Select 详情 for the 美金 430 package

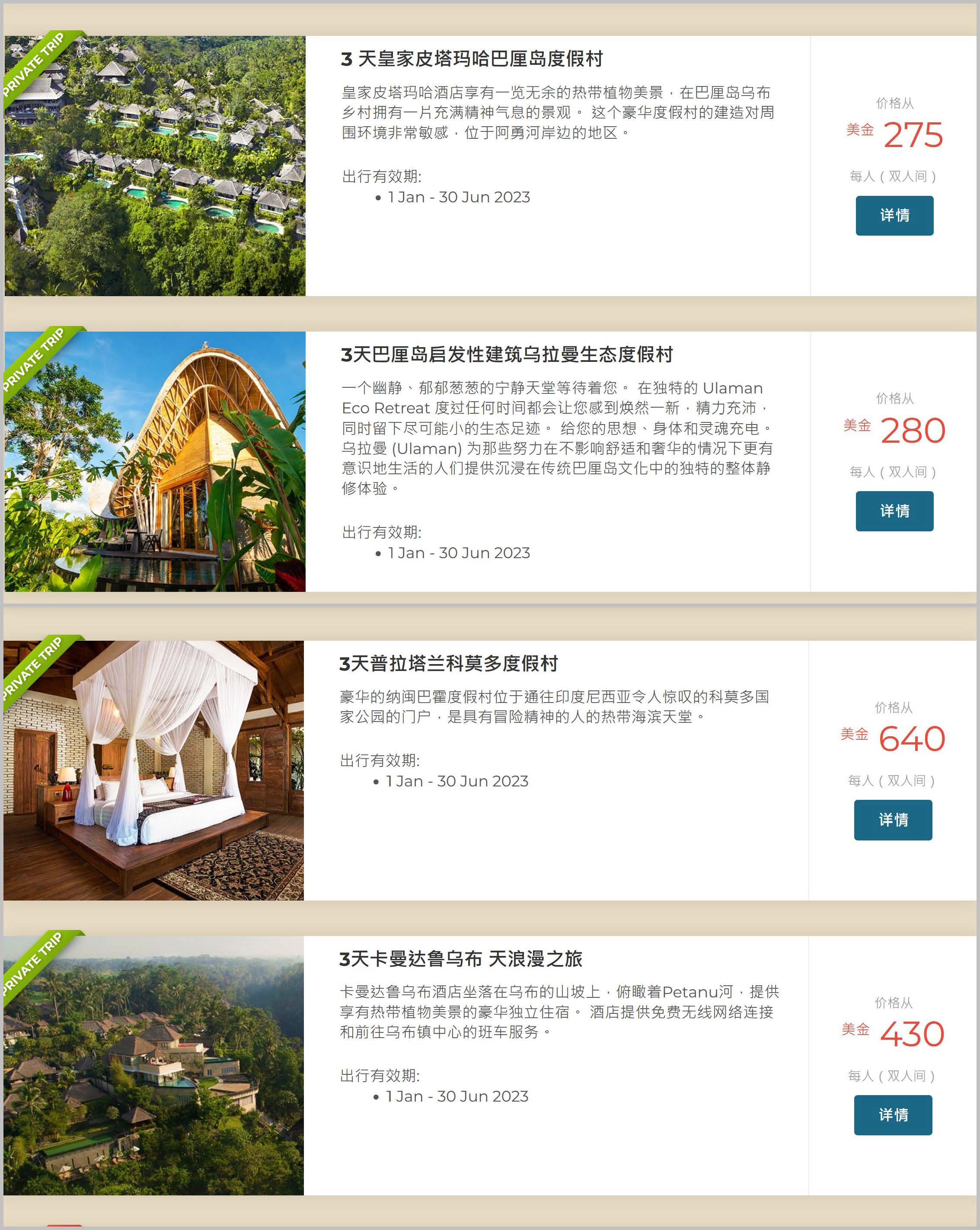893,1115
